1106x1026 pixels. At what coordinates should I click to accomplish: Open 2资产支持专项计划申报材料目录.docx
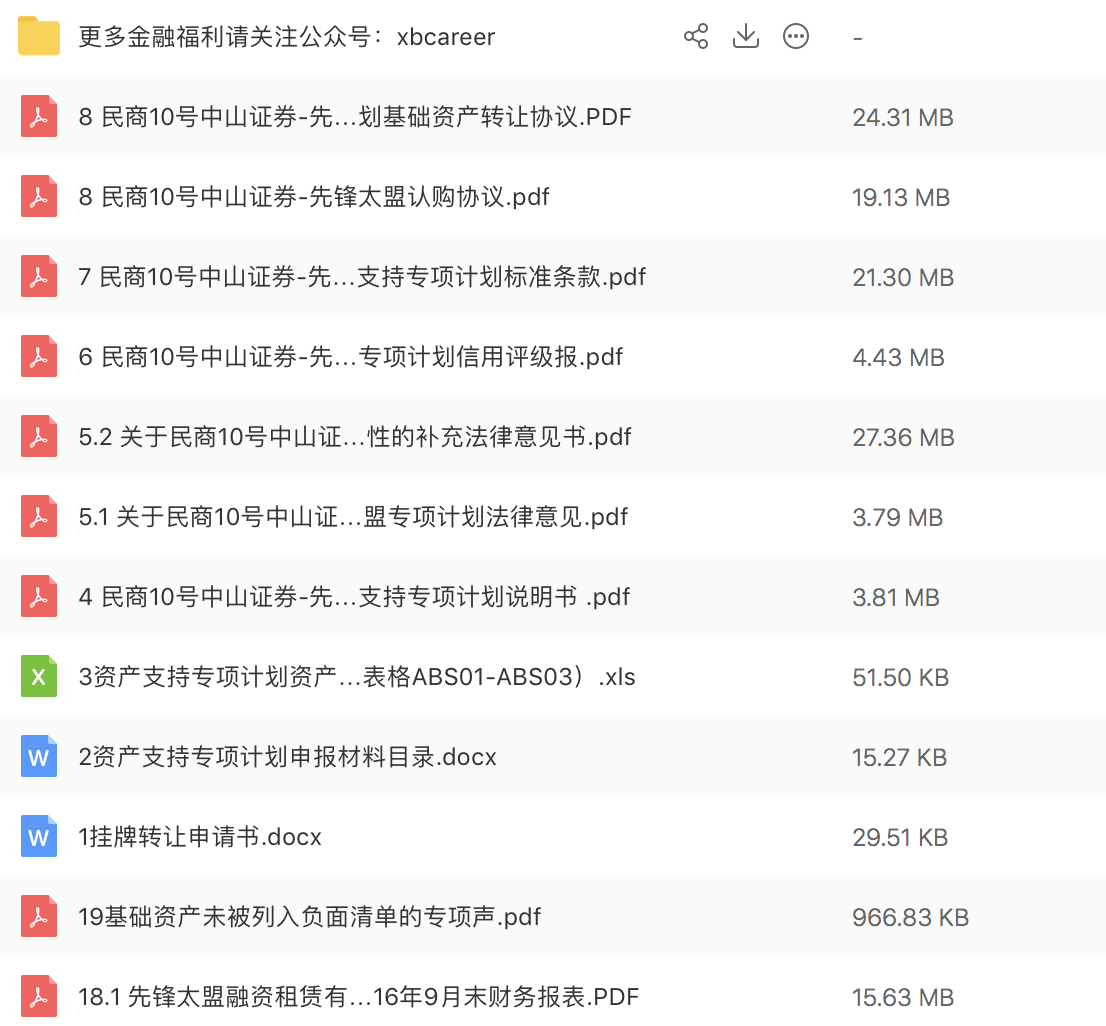[x=287, y=757]
